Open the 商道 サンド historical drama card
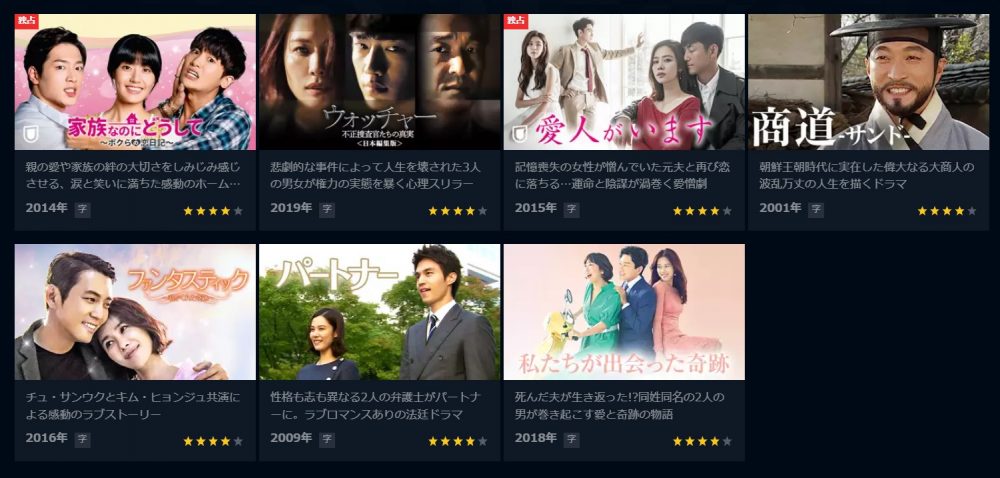Image resolution: width=1000 pixels, height=478 pixels. (868, 83)
